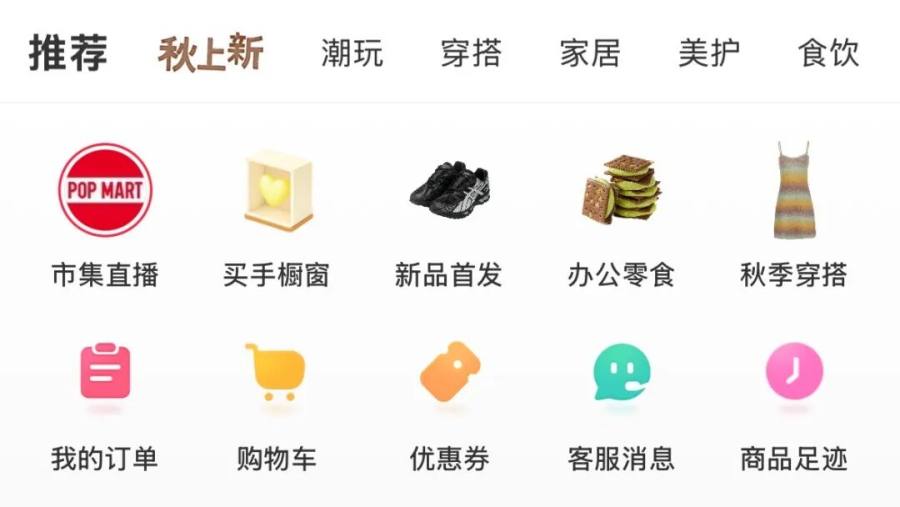Switch to the 穿搭 tab
Image resolution: width=900 pixels, height=507 pixels.
(471, 53)
